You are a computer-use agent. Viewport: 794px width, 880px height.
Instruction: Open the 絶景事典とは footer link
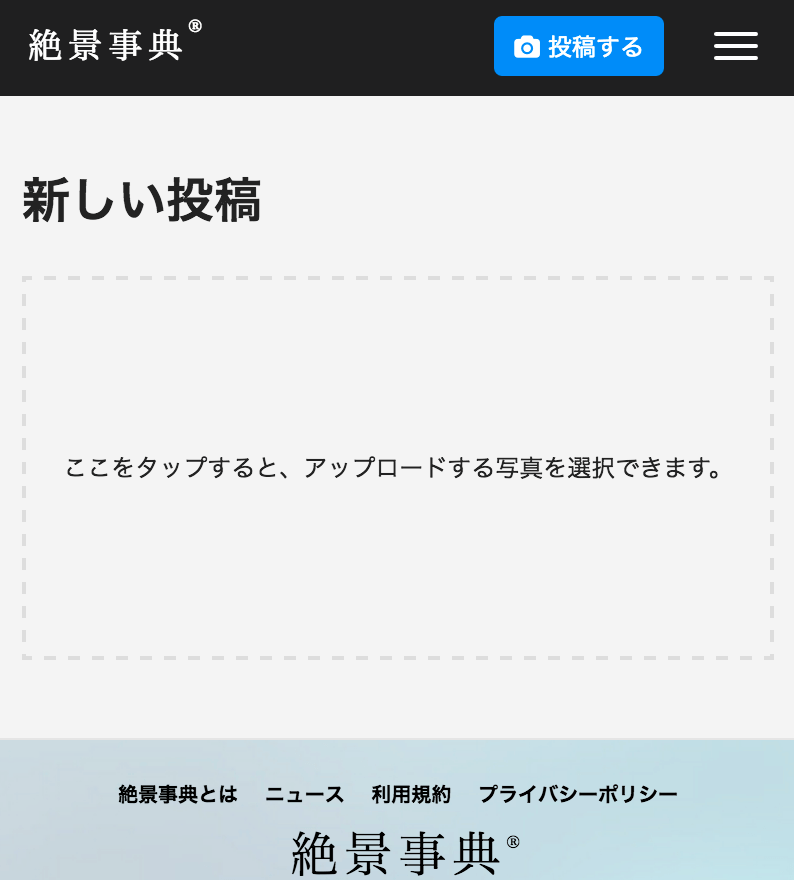pyautogui.click(x=178, y=794)
